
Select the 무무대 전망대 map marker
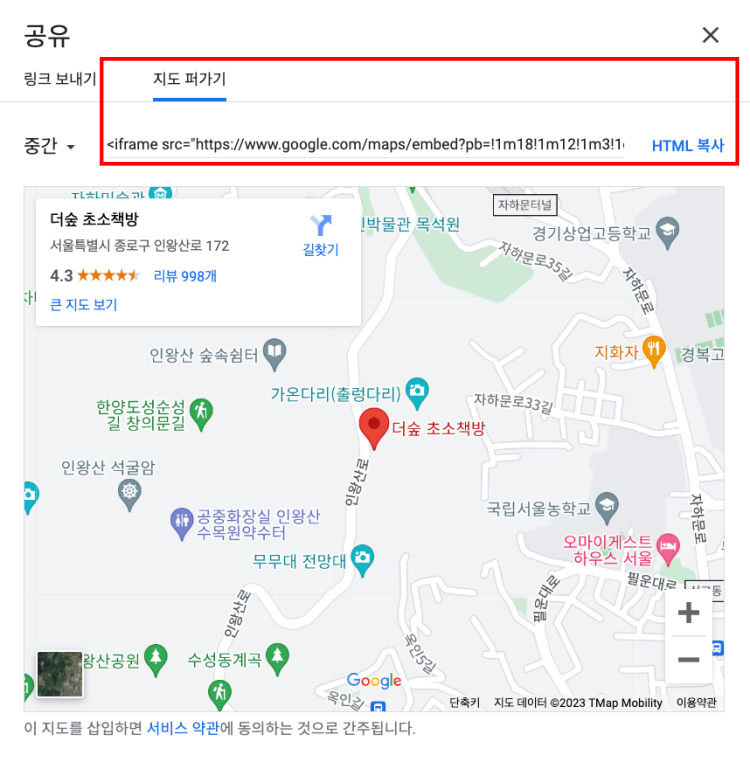[x=363, y=556]
